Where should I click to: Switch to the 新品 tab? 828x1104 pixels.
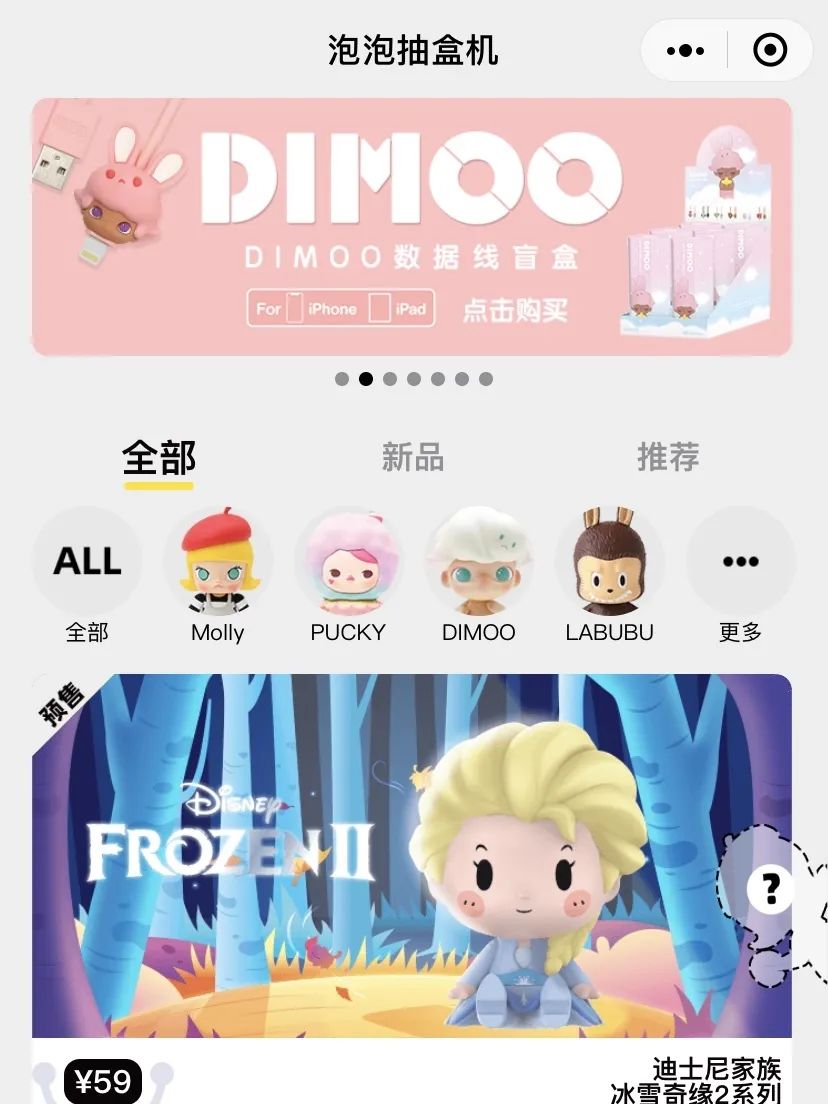pos(414,457)
